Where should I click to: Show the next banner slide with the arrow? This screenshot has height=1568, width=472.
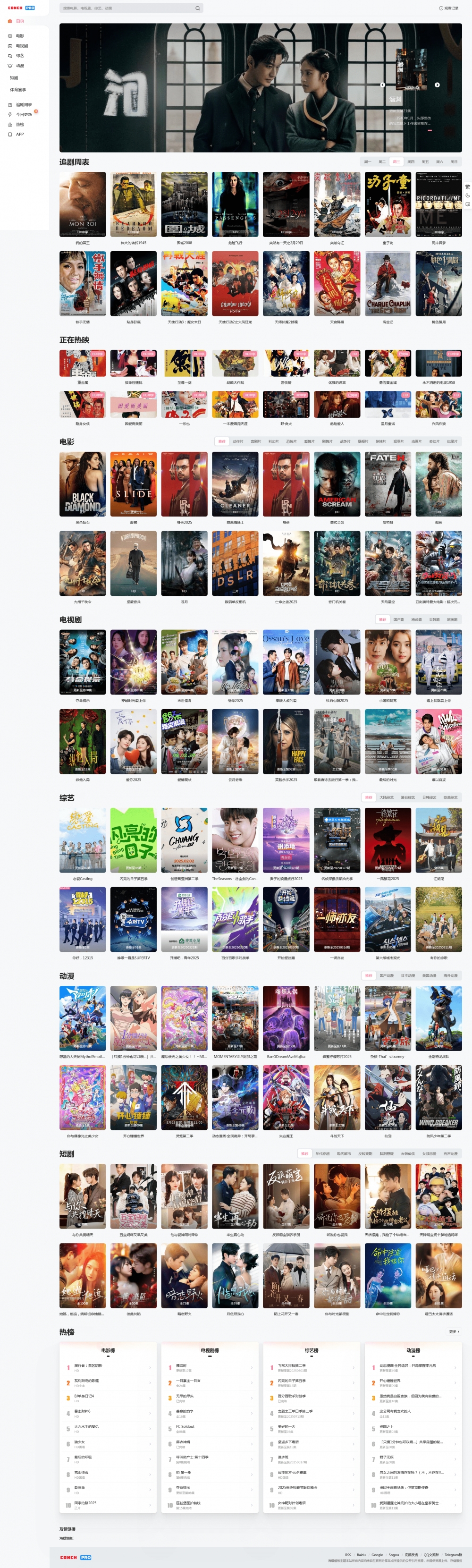coord(437,85)
